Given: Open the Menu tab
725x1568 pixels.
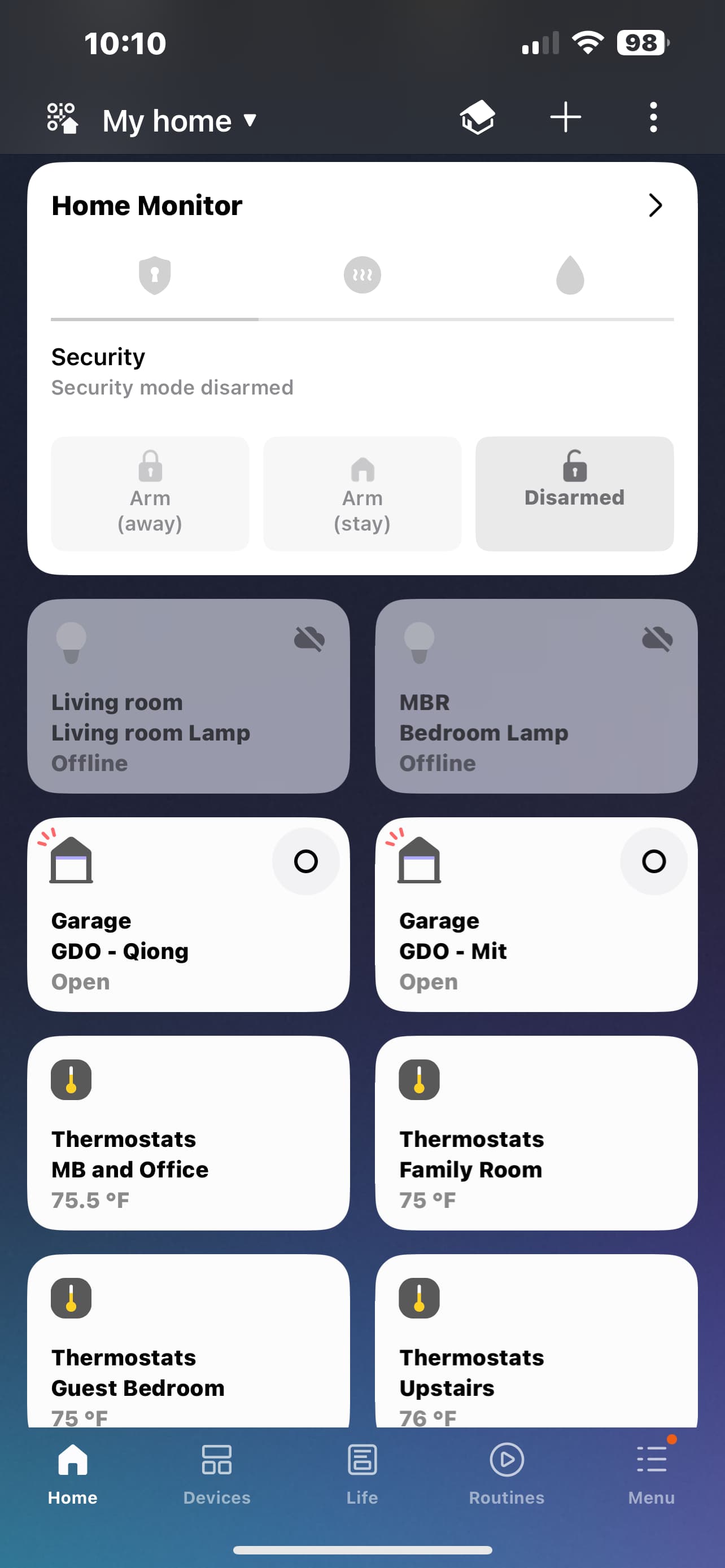Looking at the screenshot, I should pos(650,1471).
